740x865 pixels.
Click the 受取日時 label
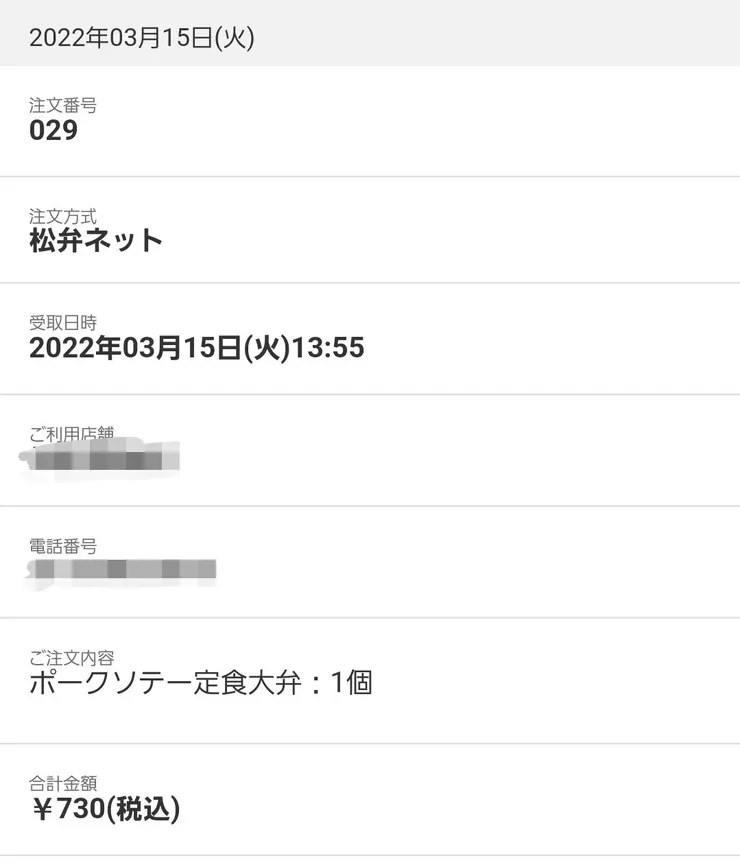(60, 322)
